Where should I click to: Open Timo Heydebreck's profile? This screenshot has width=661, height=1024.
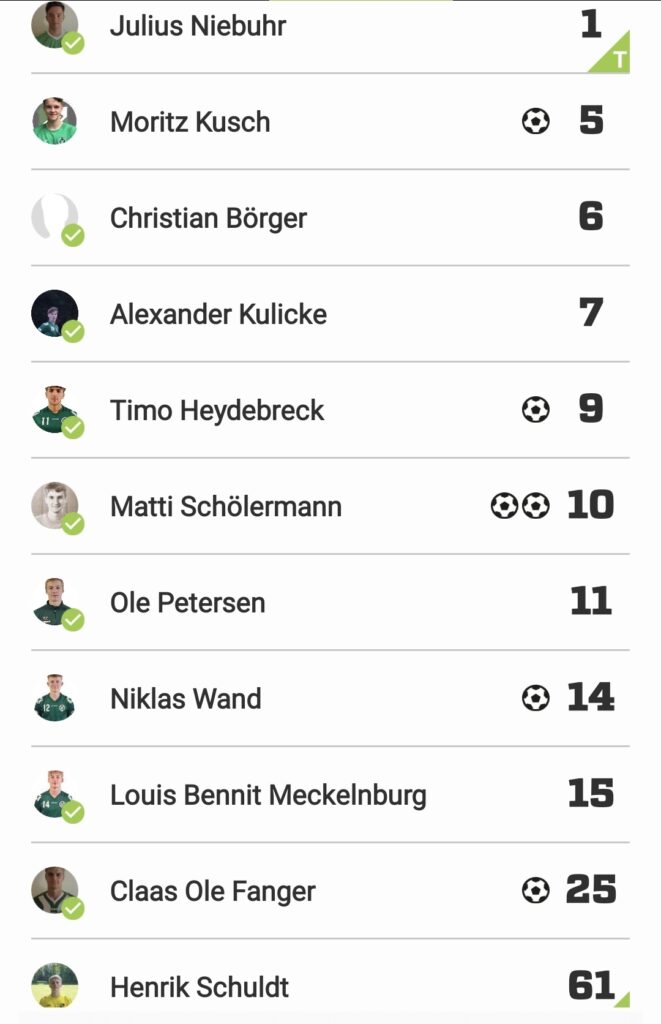click(217, 410)
